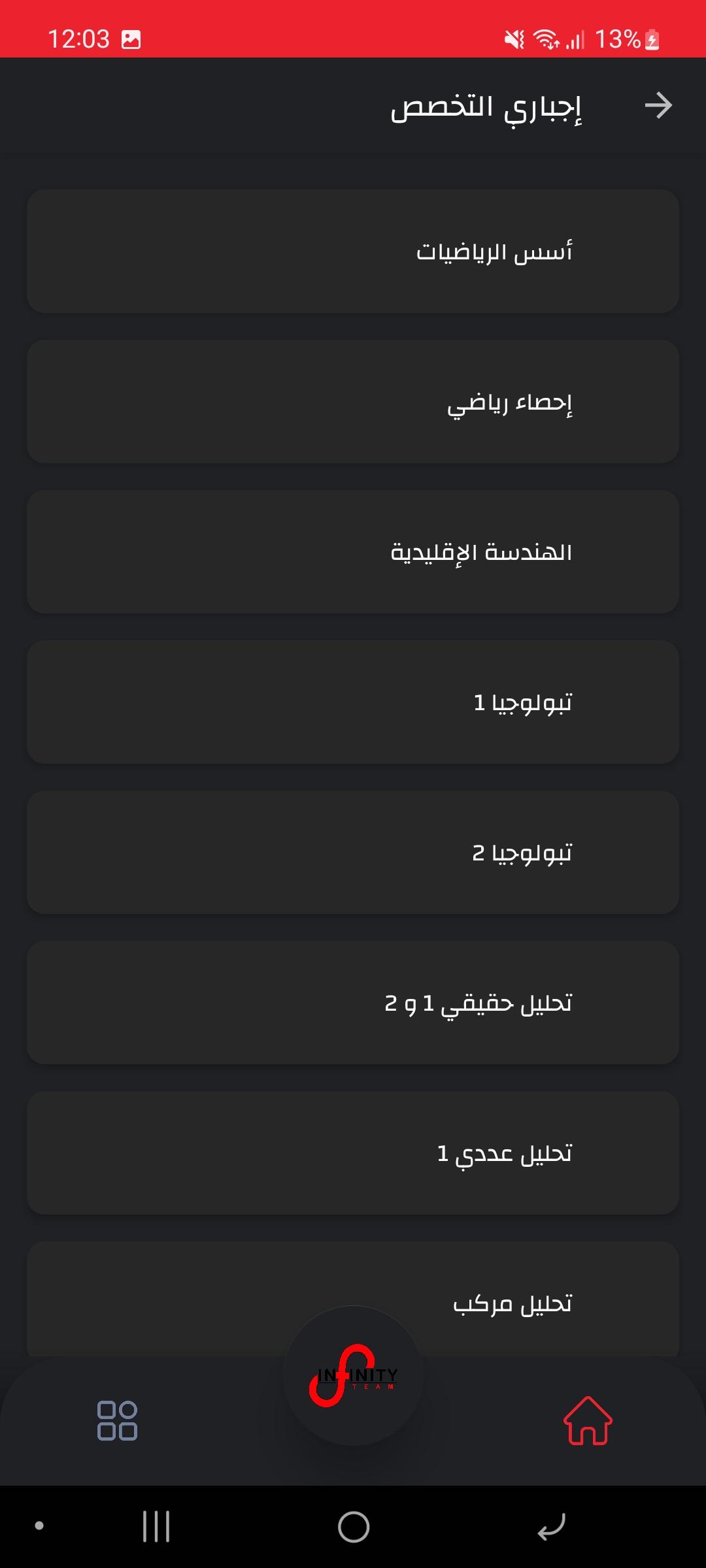Select الهندسة الإقليدية from the list
This screenshot has height=1568, width=706.
coord(353,552)
